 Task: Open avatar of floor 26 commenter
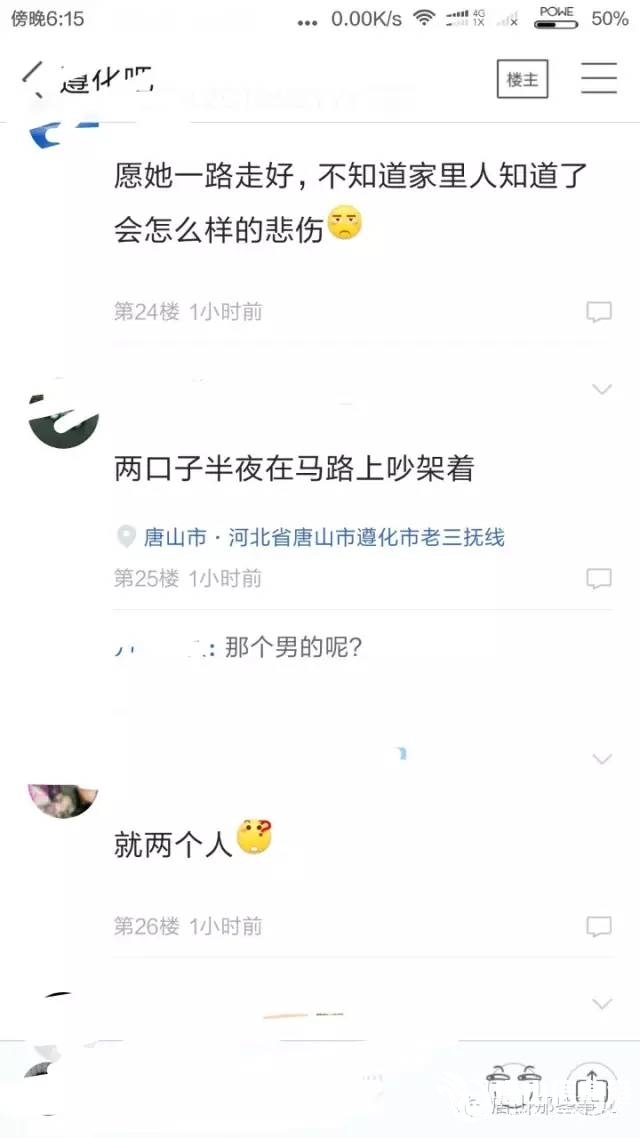[x=64, y=797]
